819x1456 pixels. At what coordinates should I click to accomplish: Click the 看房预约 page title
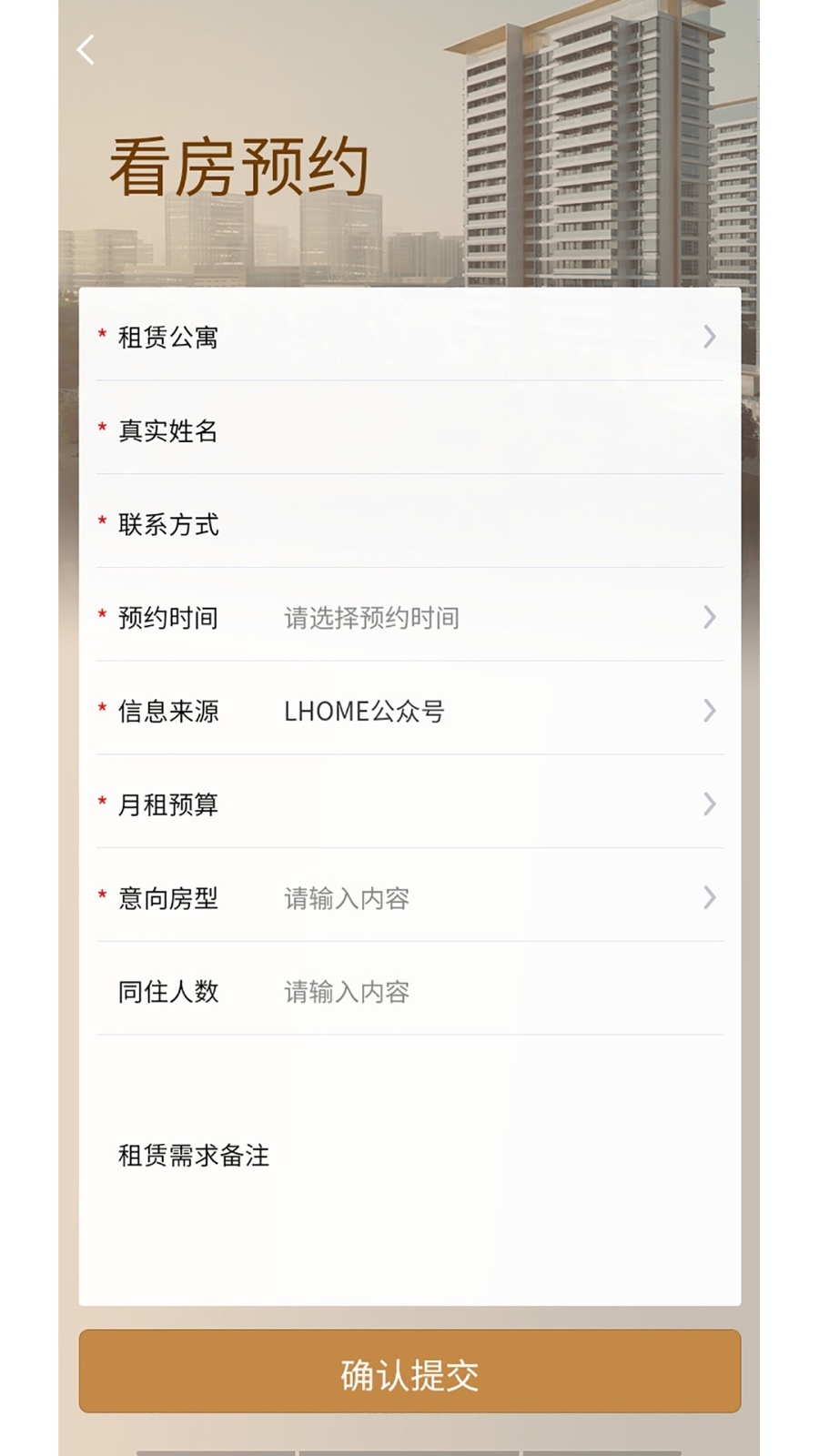click(x=238, y=162)
